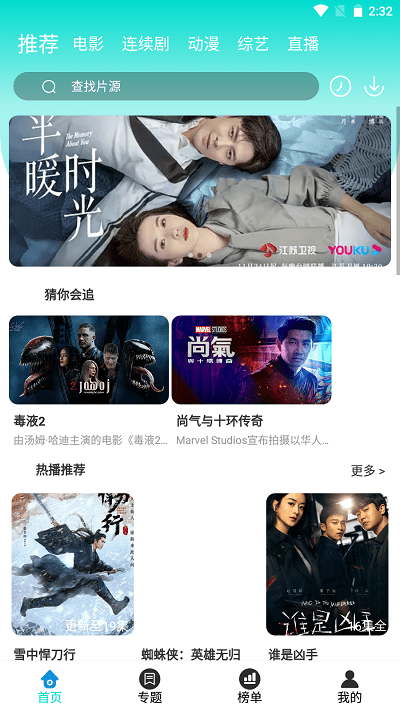Screen dimensions: 400x711
Task: Switch to the 电影 tab
Action: click(88, 44)
